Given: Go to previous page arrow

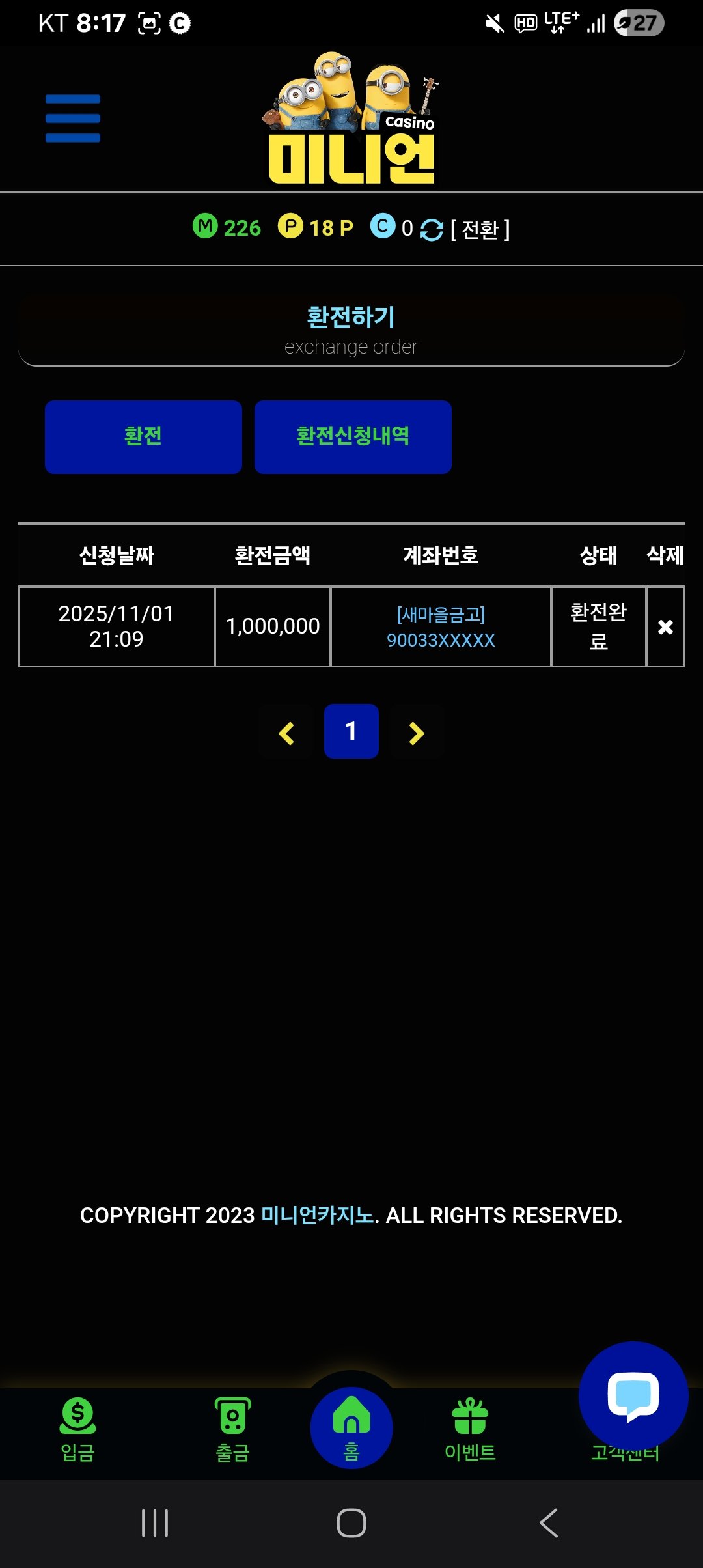Looking at the screenshot, I should pyautogui.click(x=286, y=733).
